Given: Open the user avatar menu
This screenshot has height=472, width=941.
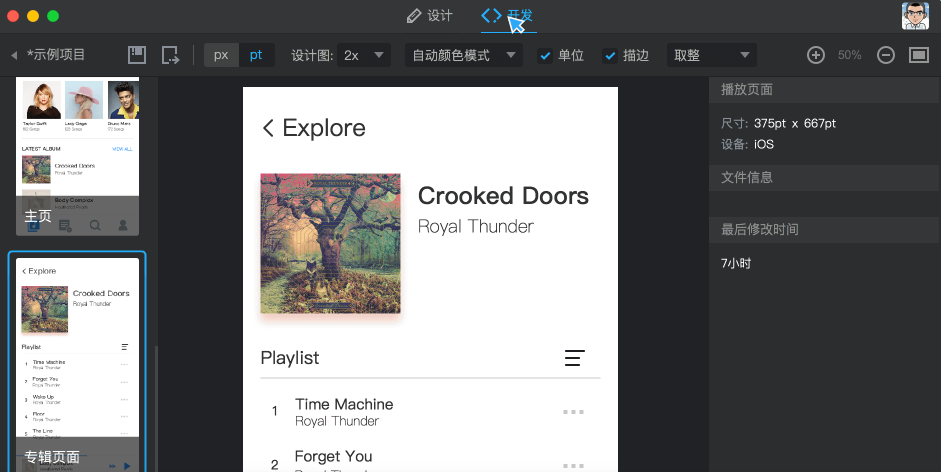Looking at the screenshot, I should (915, 16).
